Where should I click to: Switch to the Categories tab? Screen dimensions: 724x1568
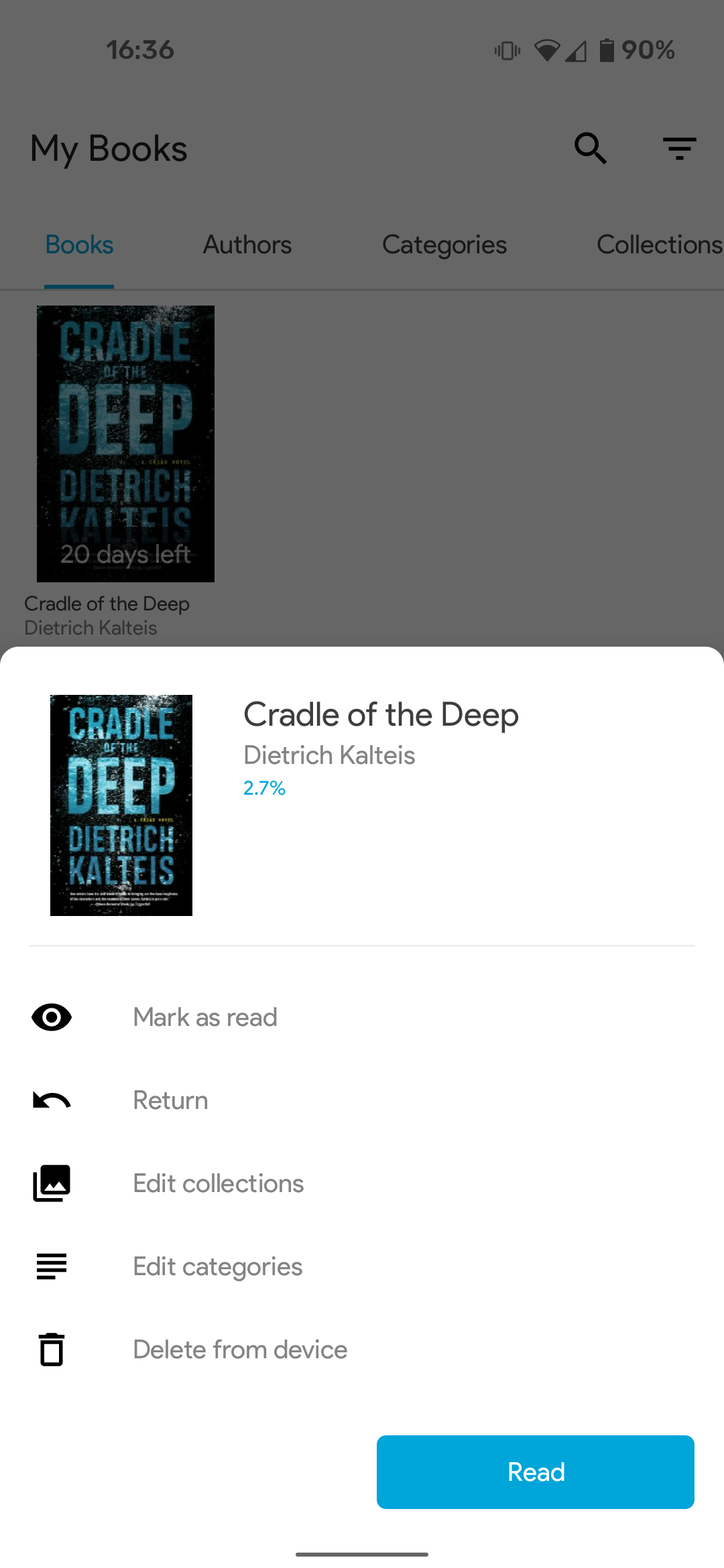(444, 245)
